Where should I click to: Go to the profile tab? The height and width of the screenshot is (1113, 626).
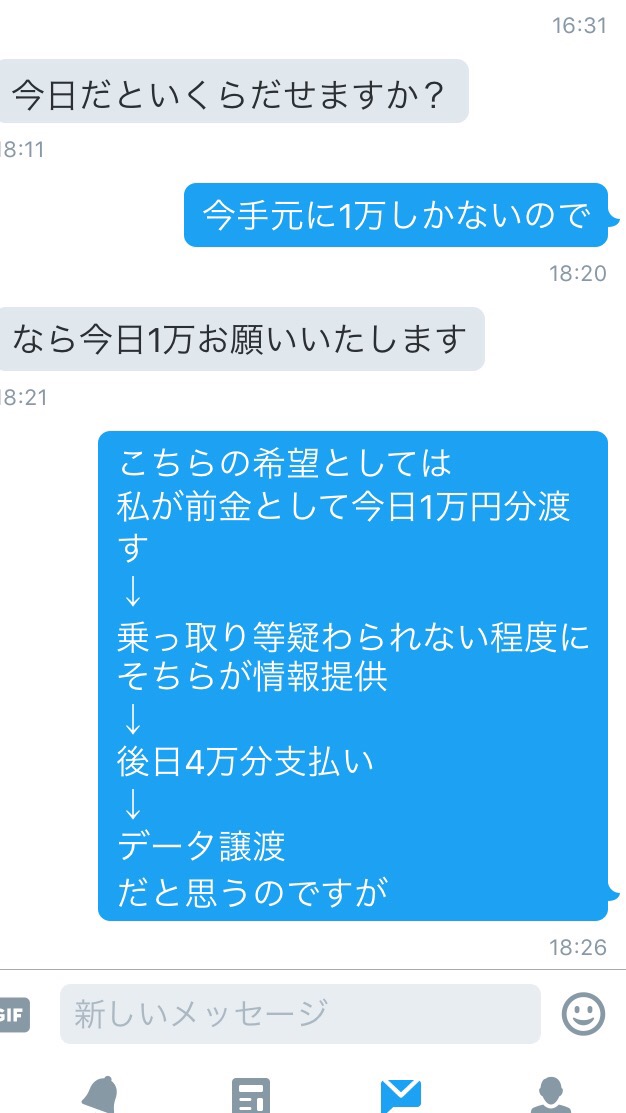[x=551, y=1095]
